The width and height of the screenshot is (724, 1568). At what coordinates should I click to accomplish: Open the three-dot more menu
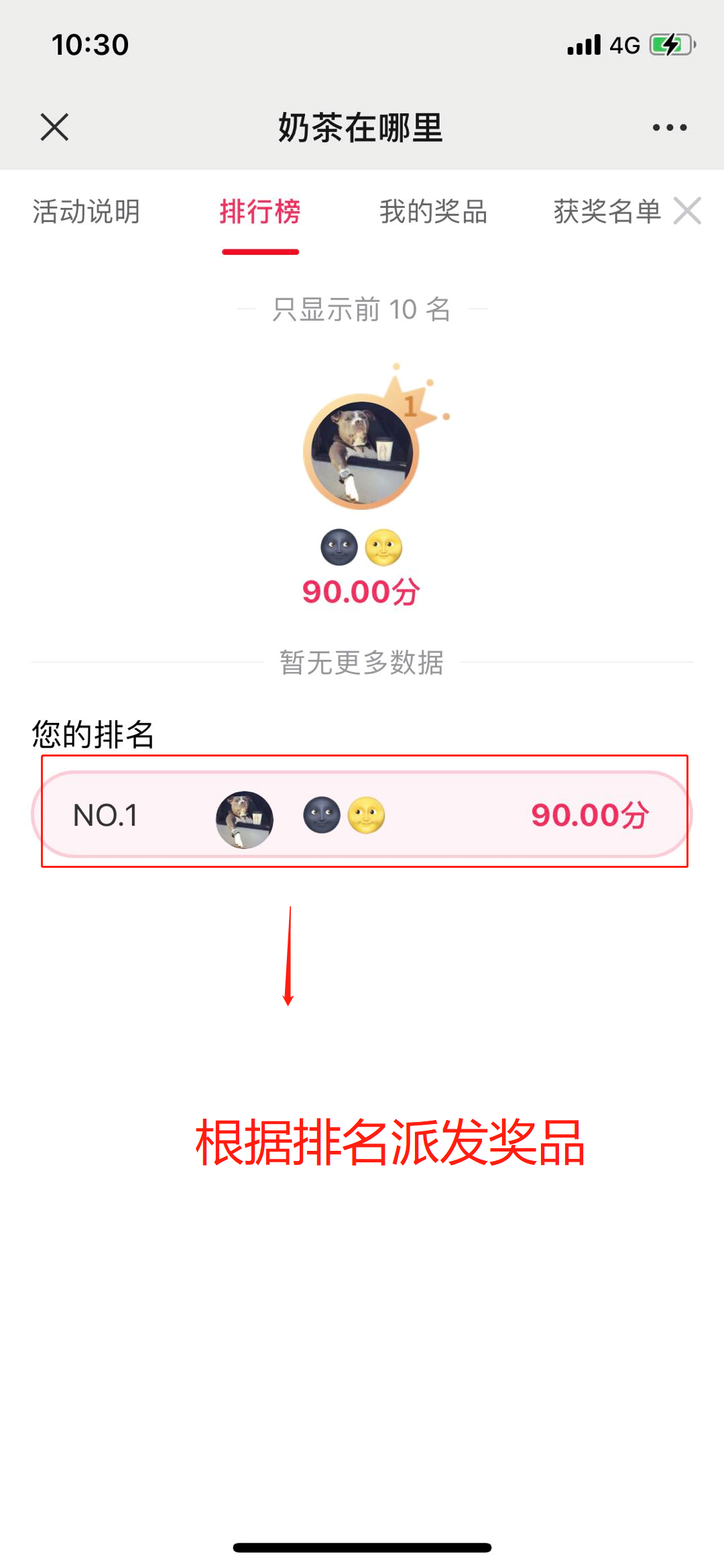(670, 127)
